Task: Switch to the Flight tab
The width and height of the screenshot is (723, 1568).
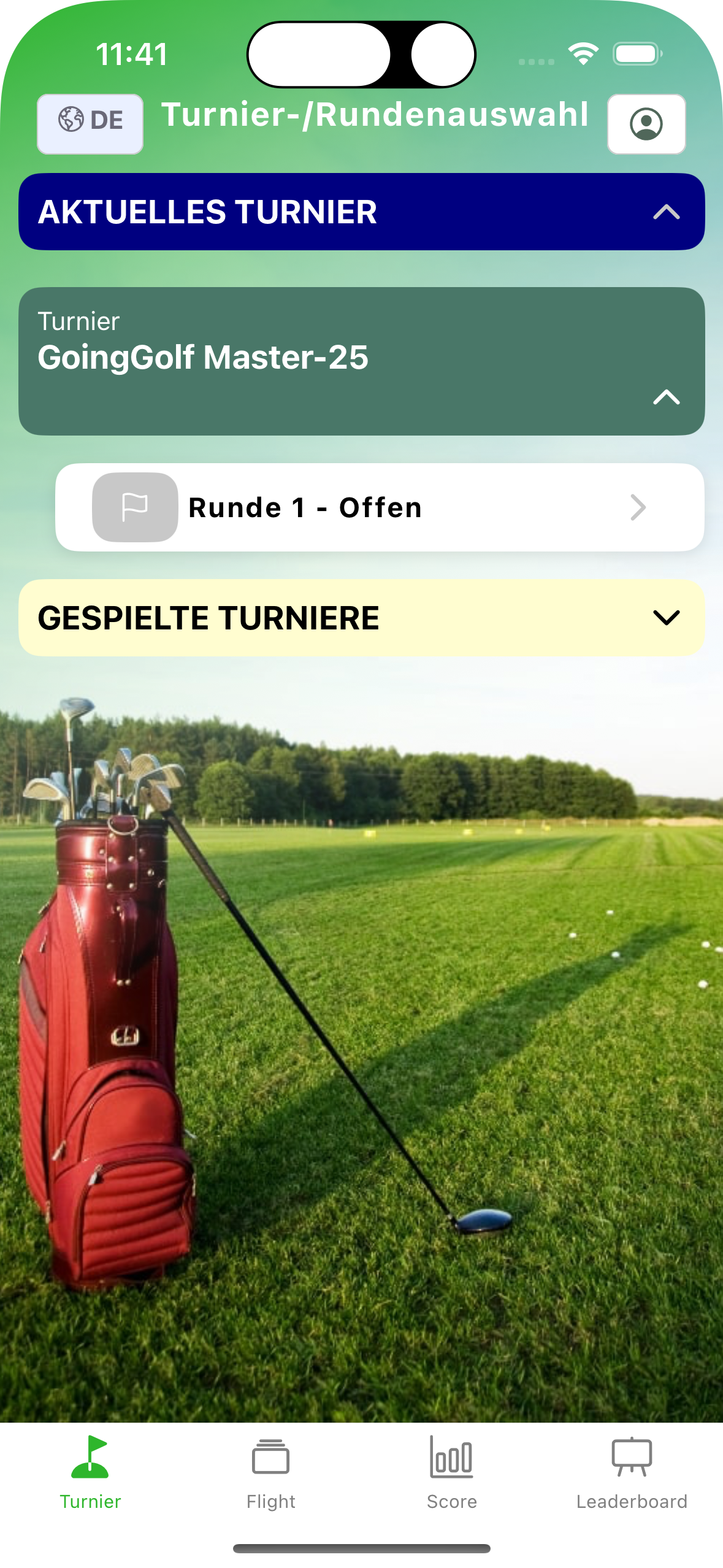Action: 271,1473
